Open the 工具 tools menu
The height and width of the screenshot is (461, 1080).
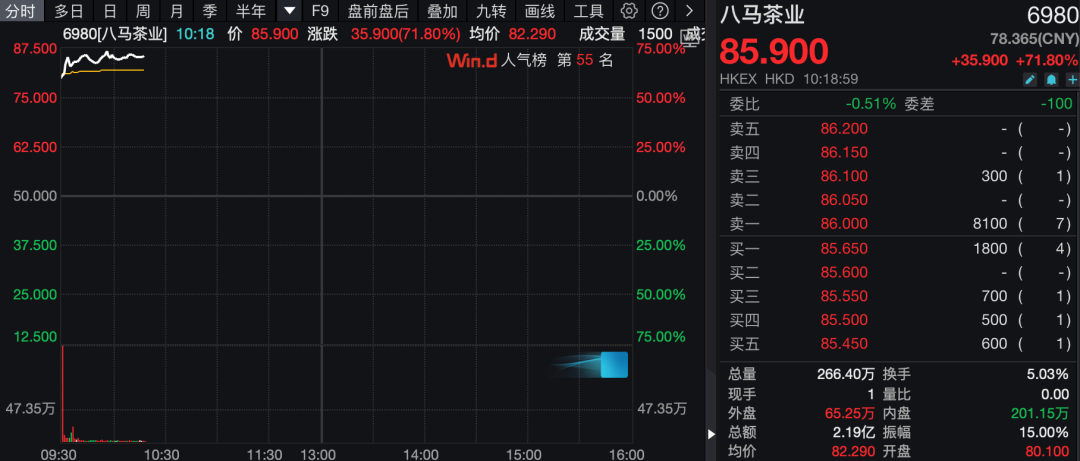(x=589, y=12)
